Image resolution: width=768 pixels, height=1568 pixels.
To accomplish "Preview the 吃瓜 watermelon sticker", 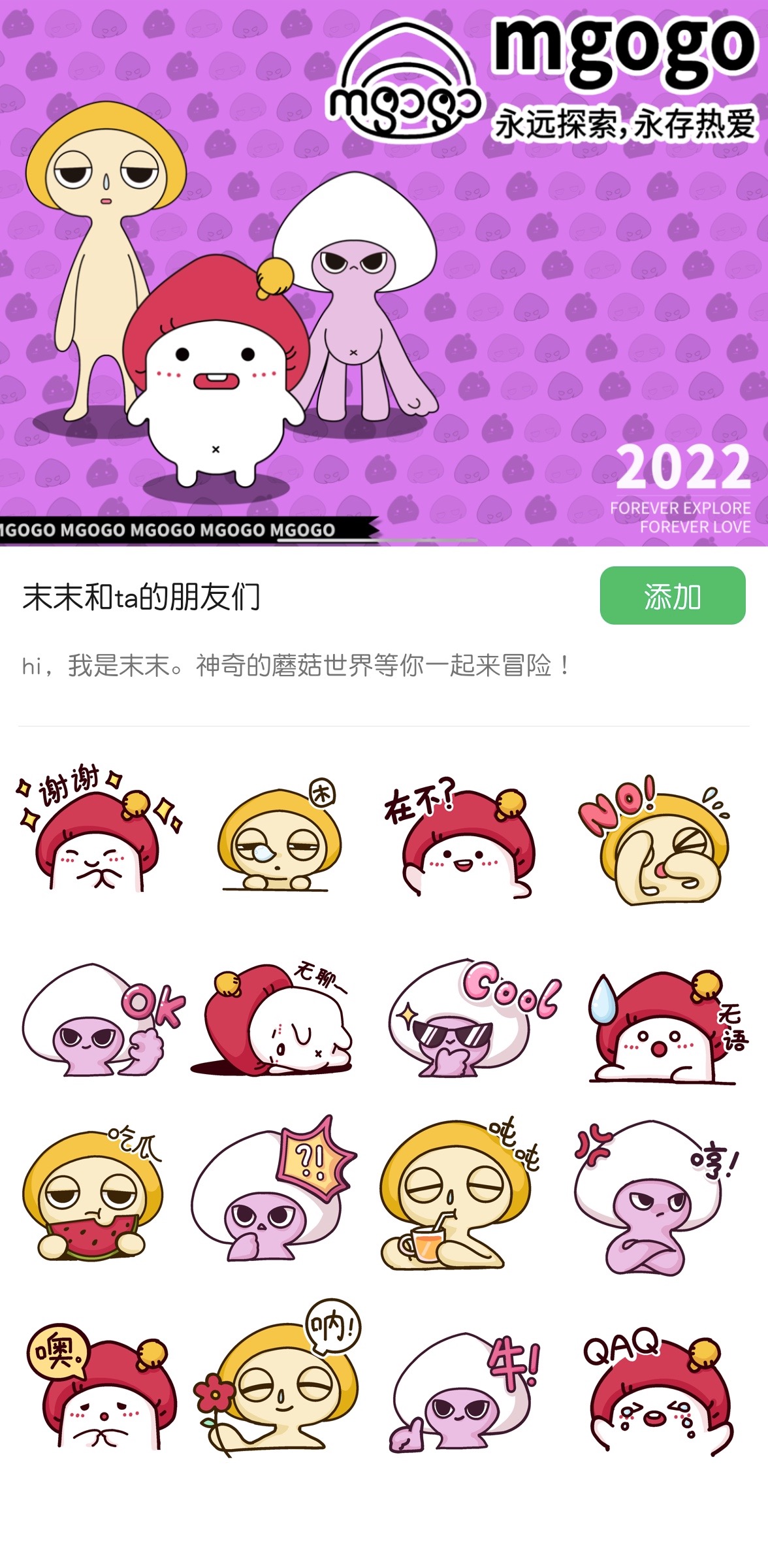I will (91, 1198).
